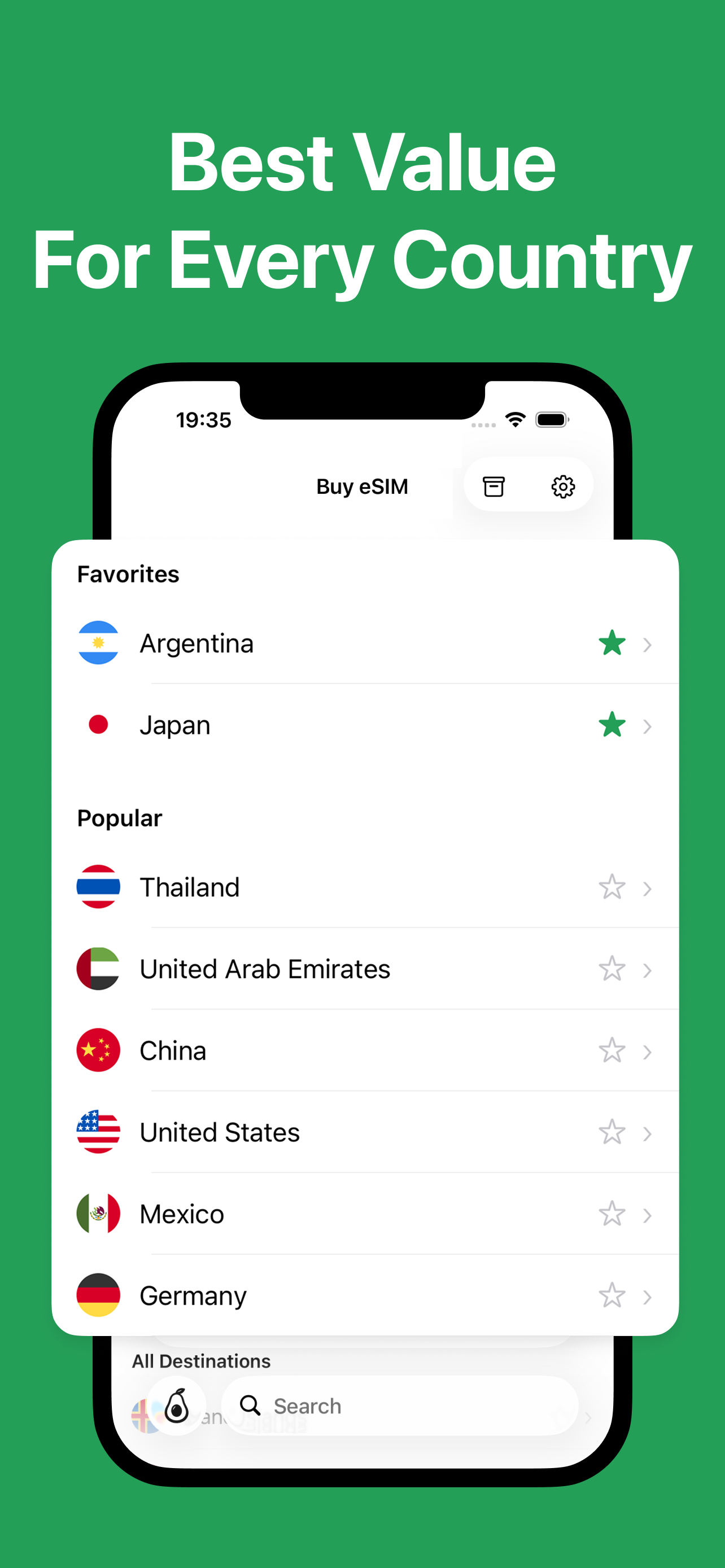This screenshot has height=1568, width=725.
Task: Open the All Destinations section
Action: click(x=202, y=1361)
